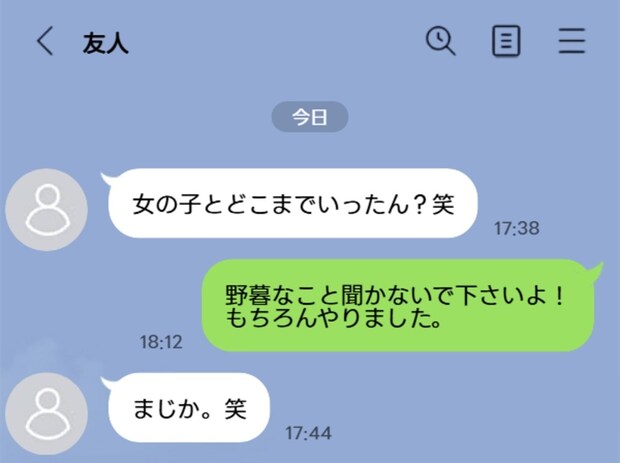Go back from the 友人 chat

coord(44,42)
